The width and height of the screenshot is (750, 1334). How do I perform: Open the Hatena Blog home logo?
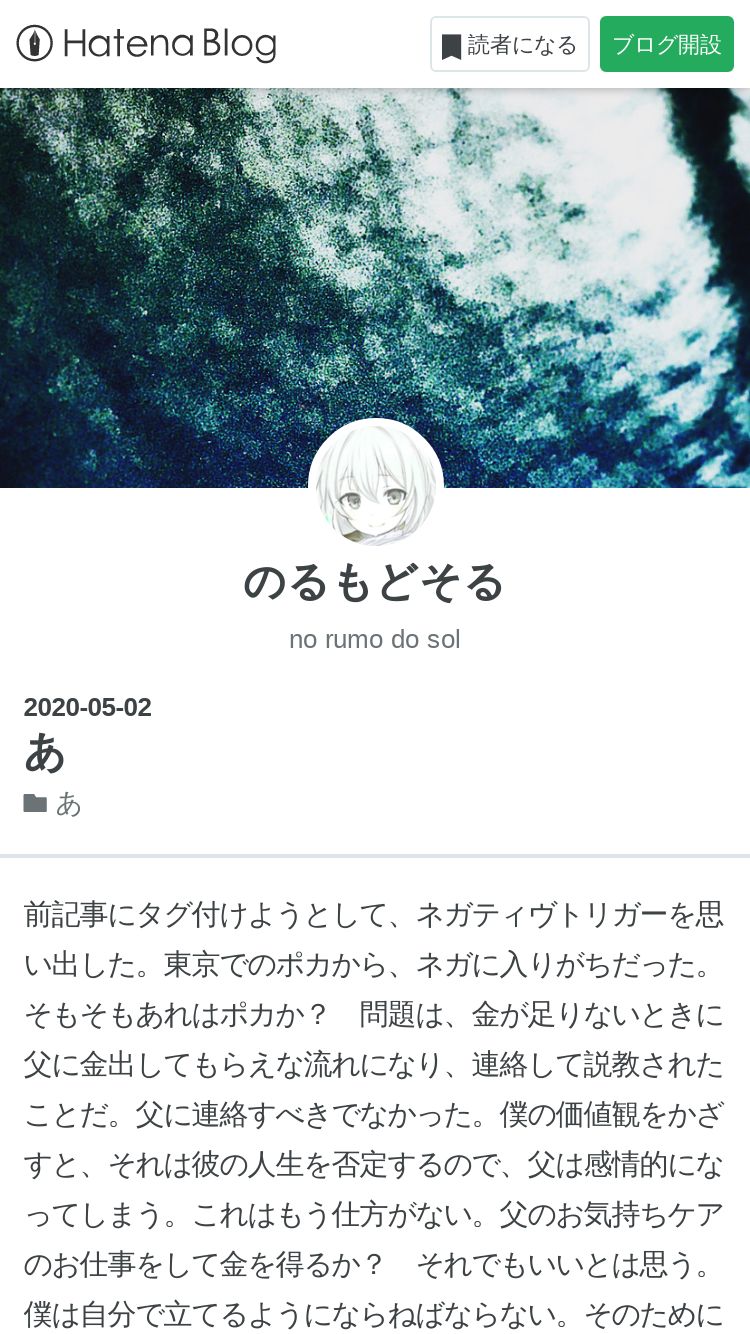coord(146,44)
